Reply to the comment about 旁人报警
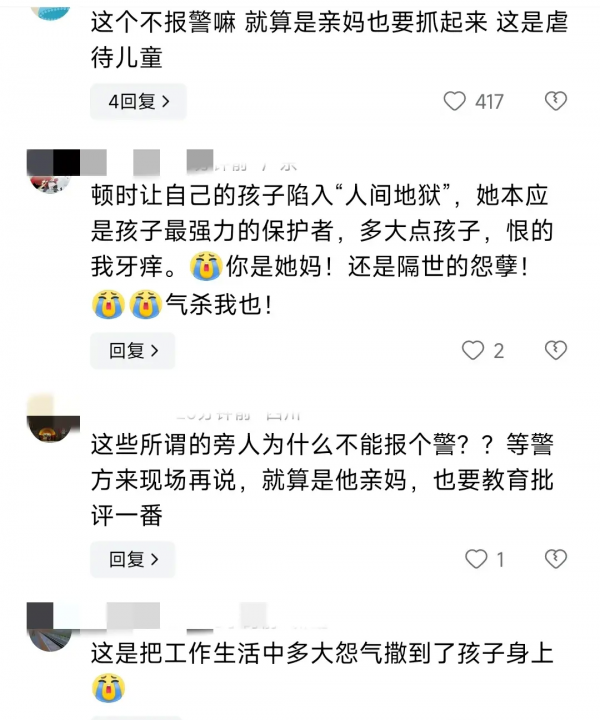 coord(132,559)
